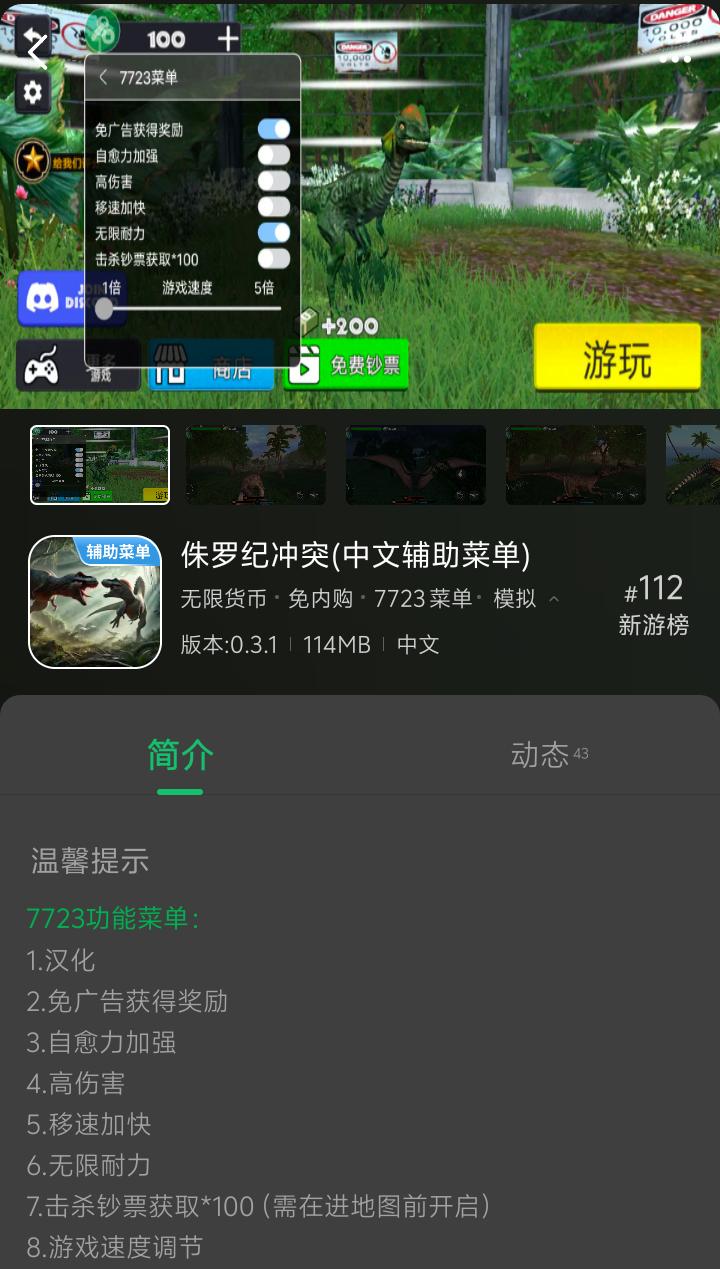Open the large game screenshot preview
This screenshot has width=720, height=1269.
tap(500, 200)
